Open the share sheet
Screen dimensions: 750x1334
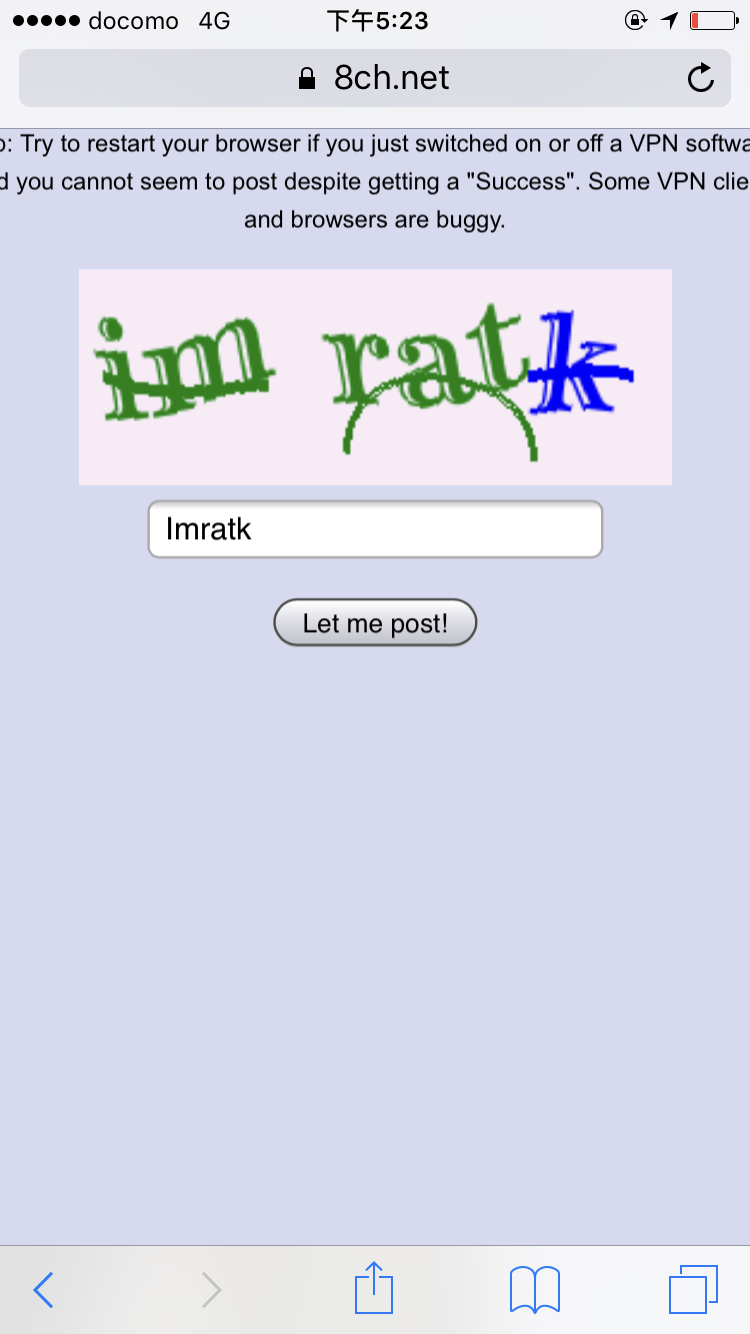pyautogui.click(x=375, y=1288)
